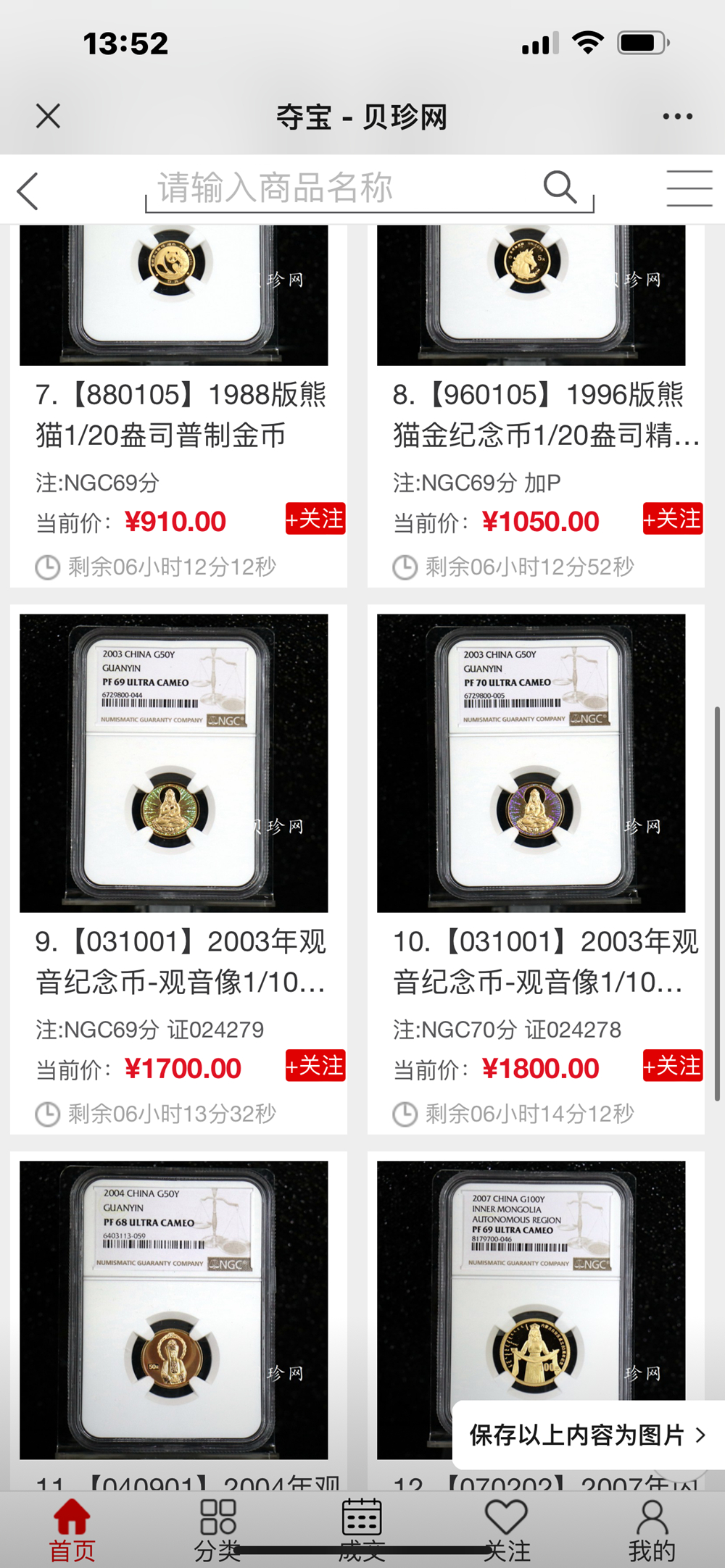Image resolution: width=725 pixels, height=1568 pixels.
Task: Switch to the 分类 tab
Action: pos(217,1530)
